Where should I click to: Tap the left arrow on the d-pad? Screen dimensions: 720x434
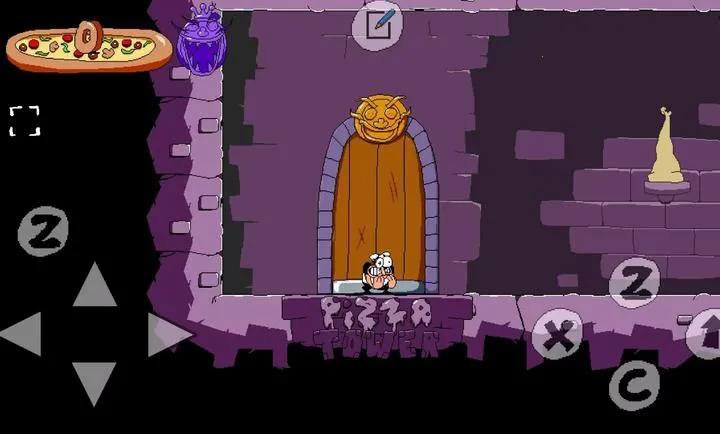coord(22,334)
